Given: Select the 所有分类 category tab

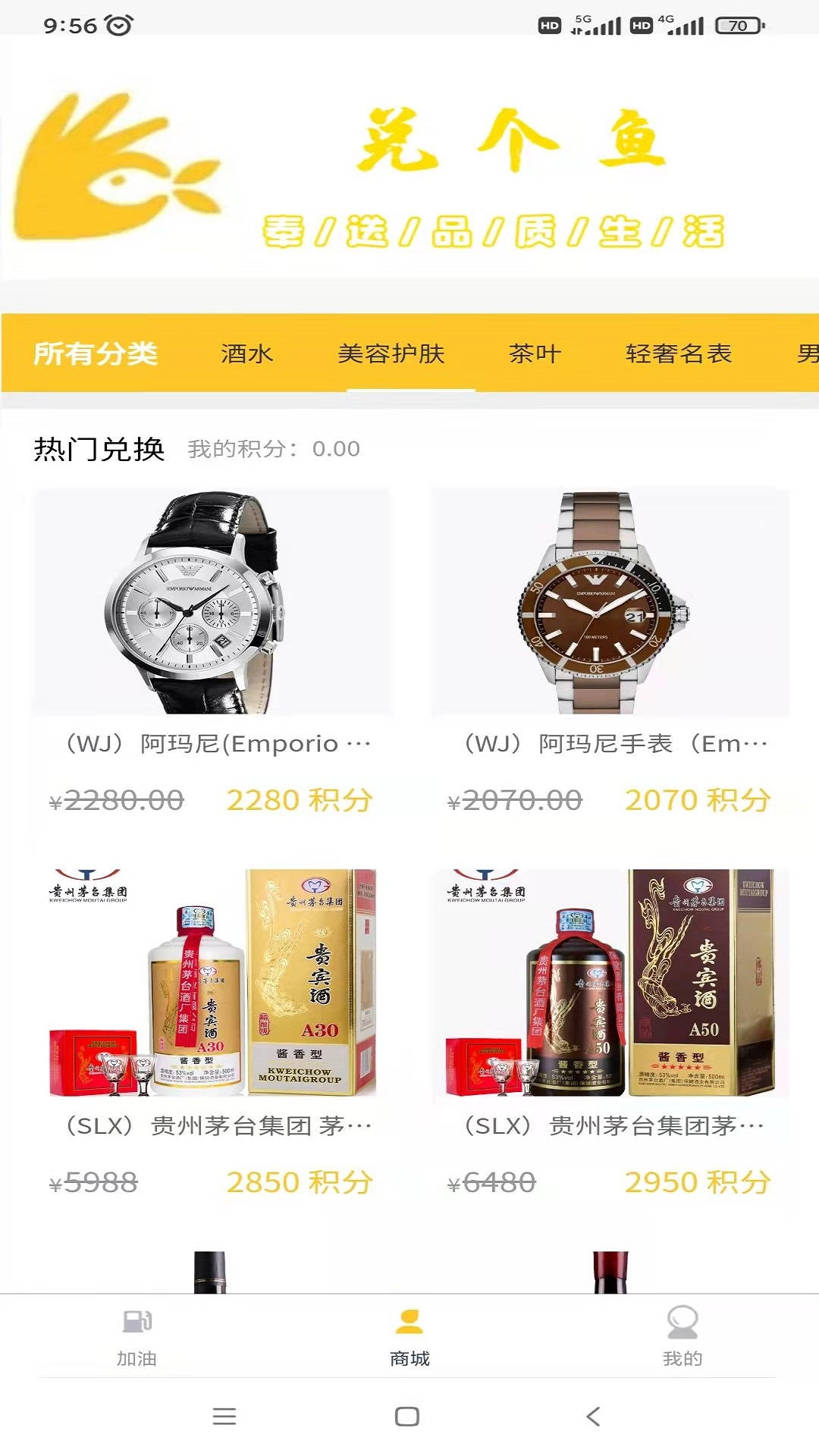Looking at the screenshot, I should click(x=96, y=353).
